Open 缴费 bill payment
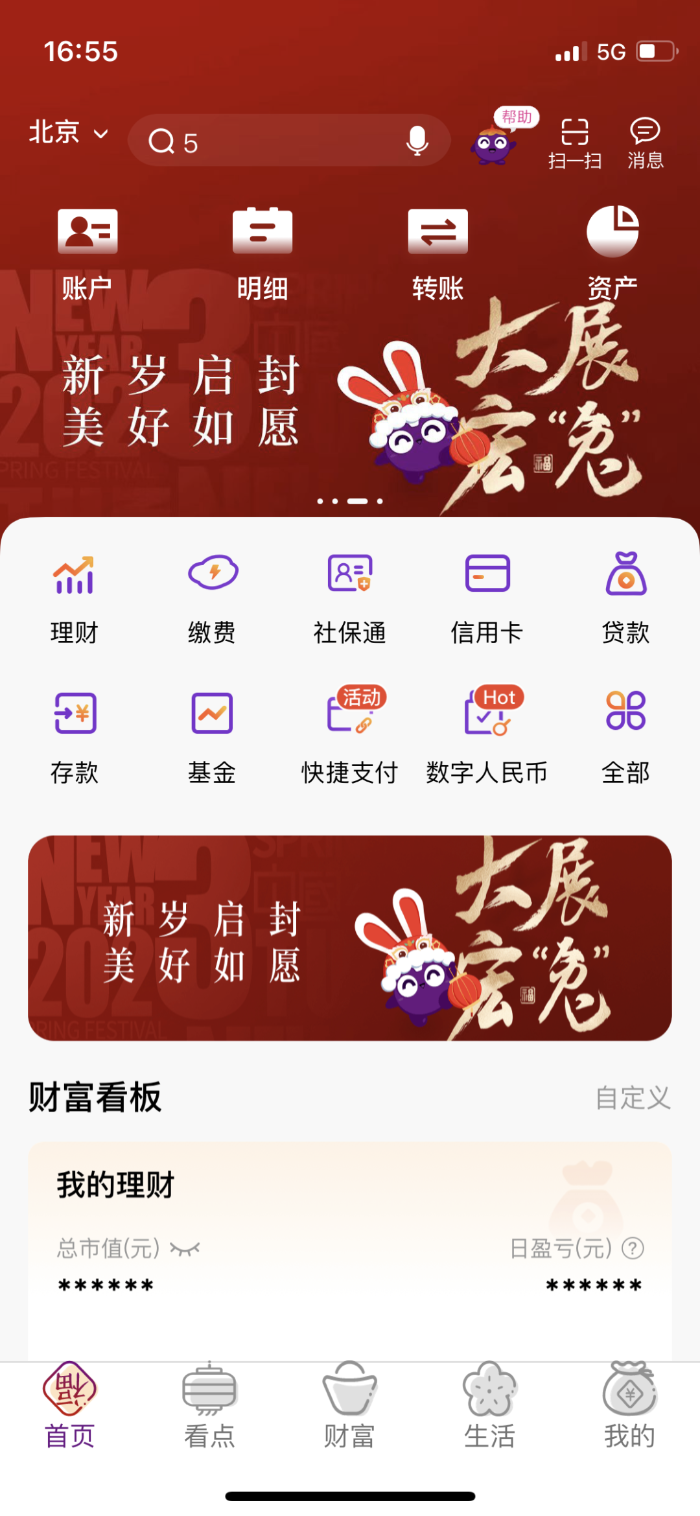 (x=212, y=597)
